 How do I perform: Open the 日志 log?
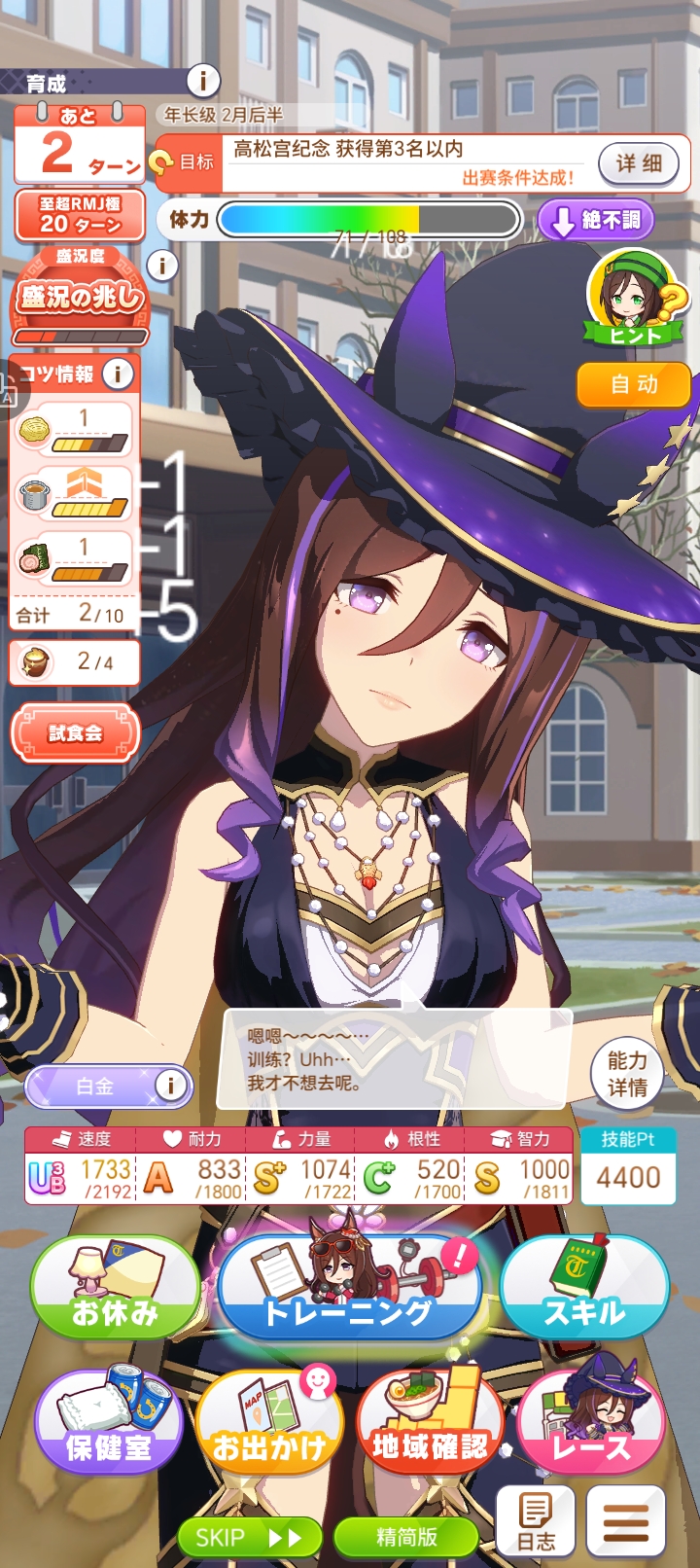tap(536, 1522)
